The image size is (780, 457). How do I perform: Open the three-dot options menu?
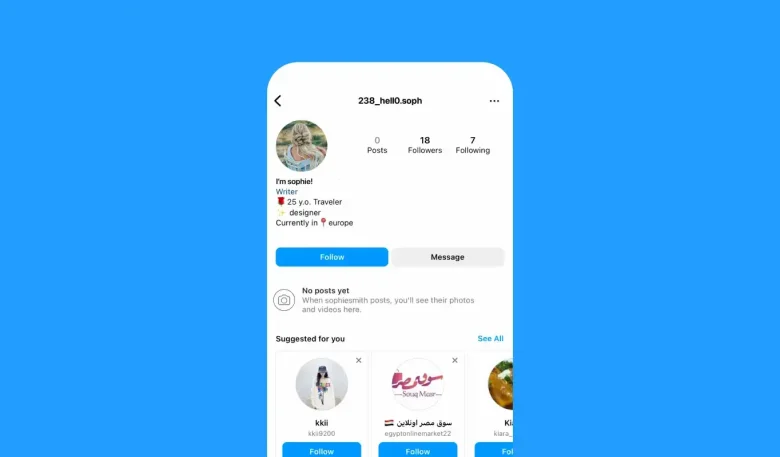point(494,101)
